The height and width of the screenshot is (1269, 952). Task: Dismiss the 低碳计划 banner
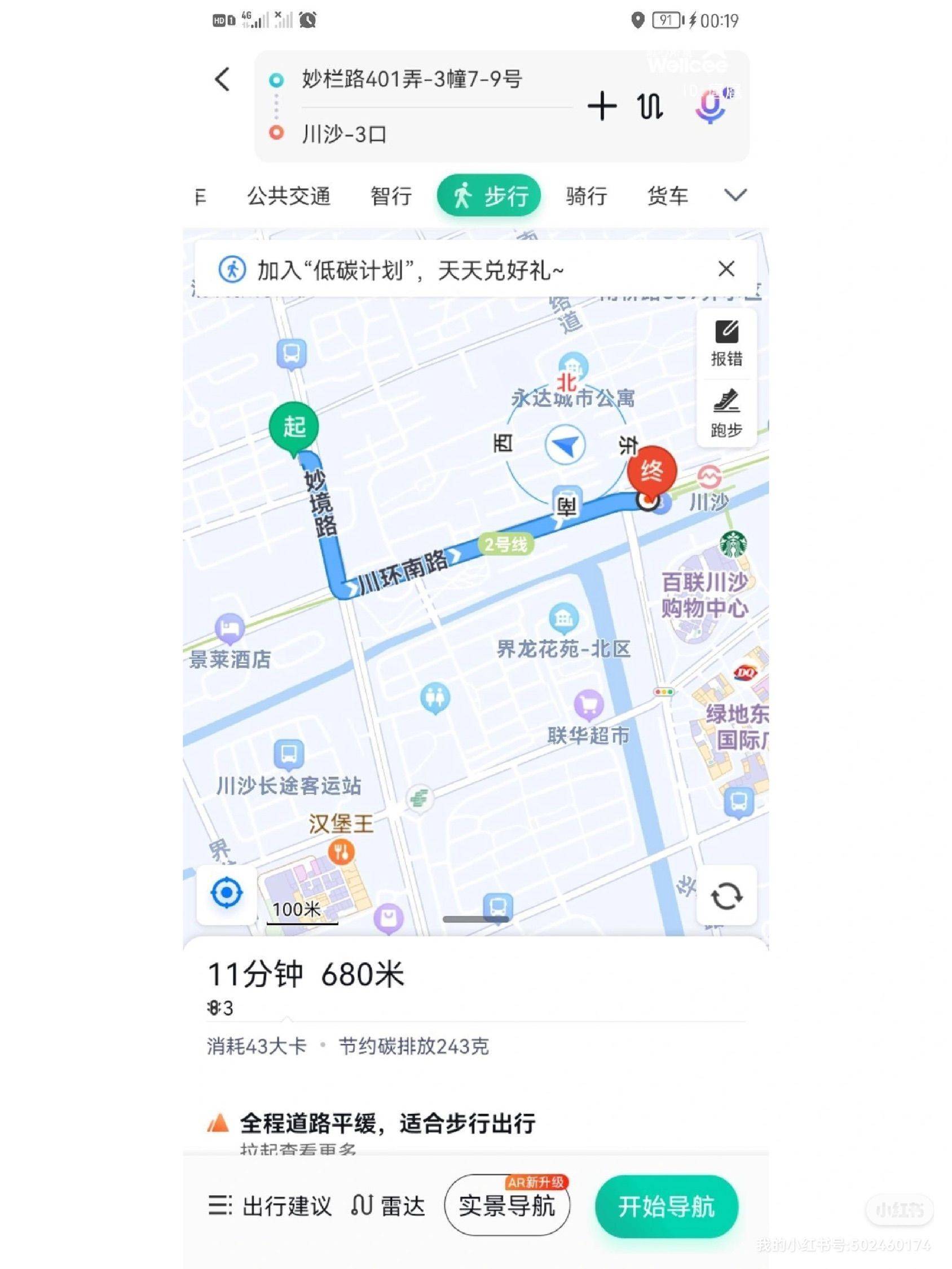(726, 268)
